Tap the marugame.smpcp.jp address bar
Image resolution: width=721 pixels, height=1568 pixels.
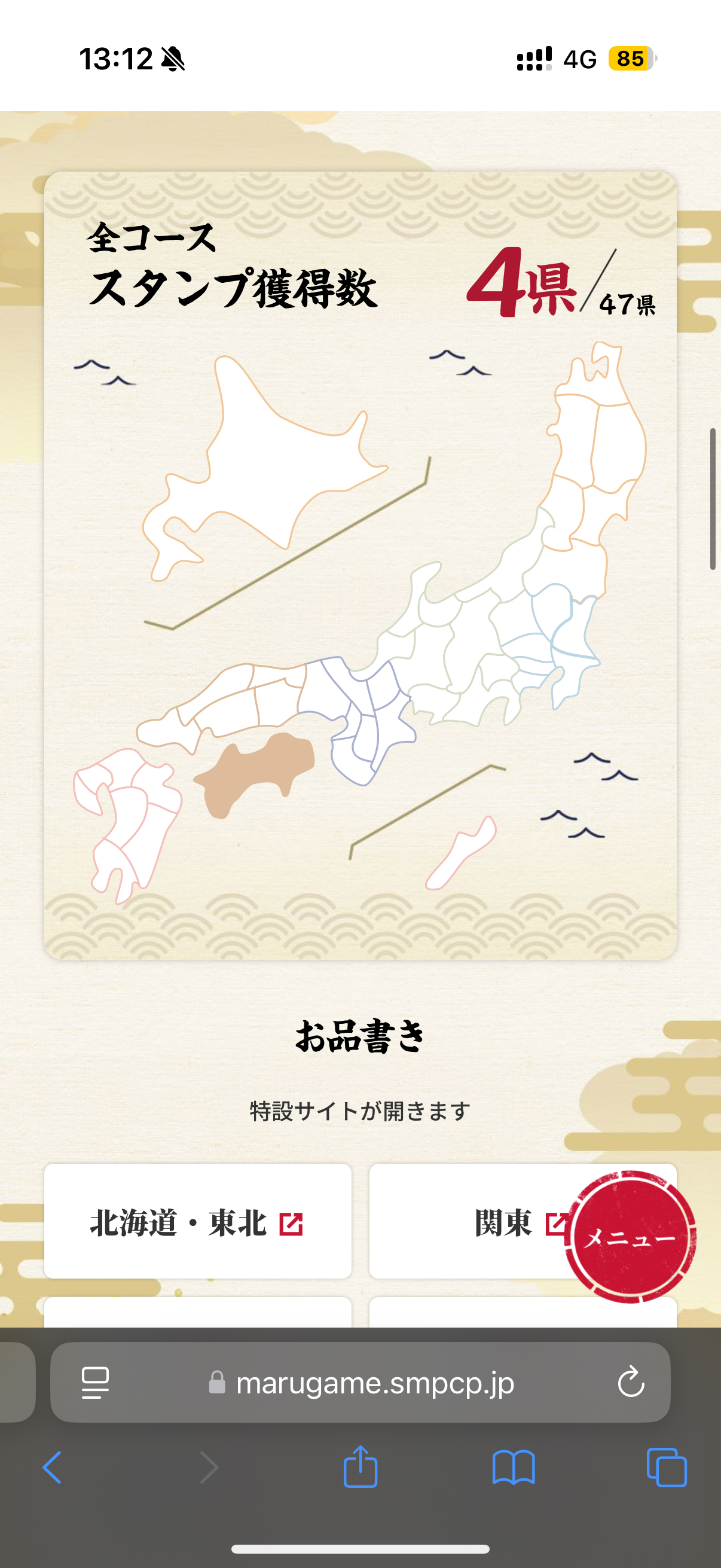(361, 1383)
